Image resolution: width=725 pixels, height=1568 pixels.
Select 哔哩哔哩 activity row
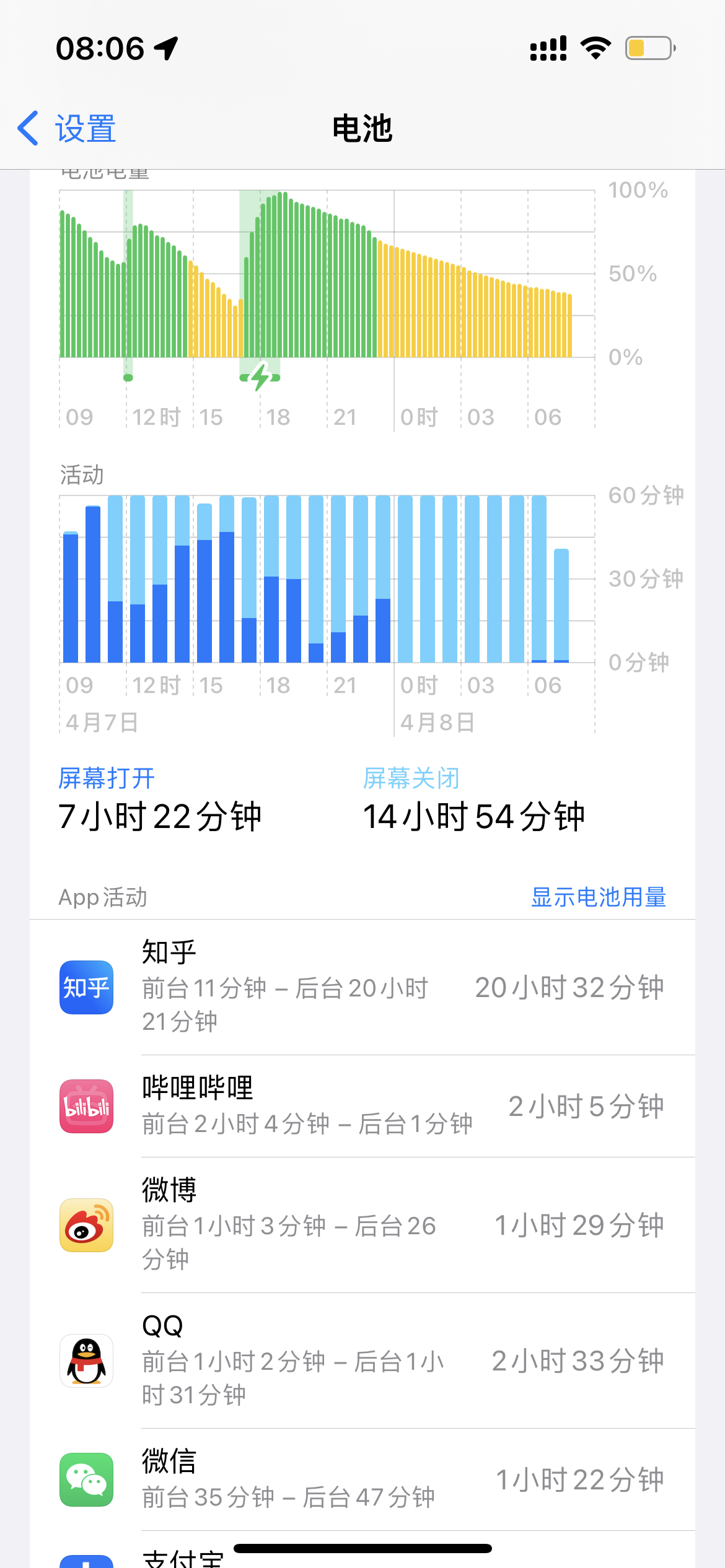click(x=362, y=1106)
